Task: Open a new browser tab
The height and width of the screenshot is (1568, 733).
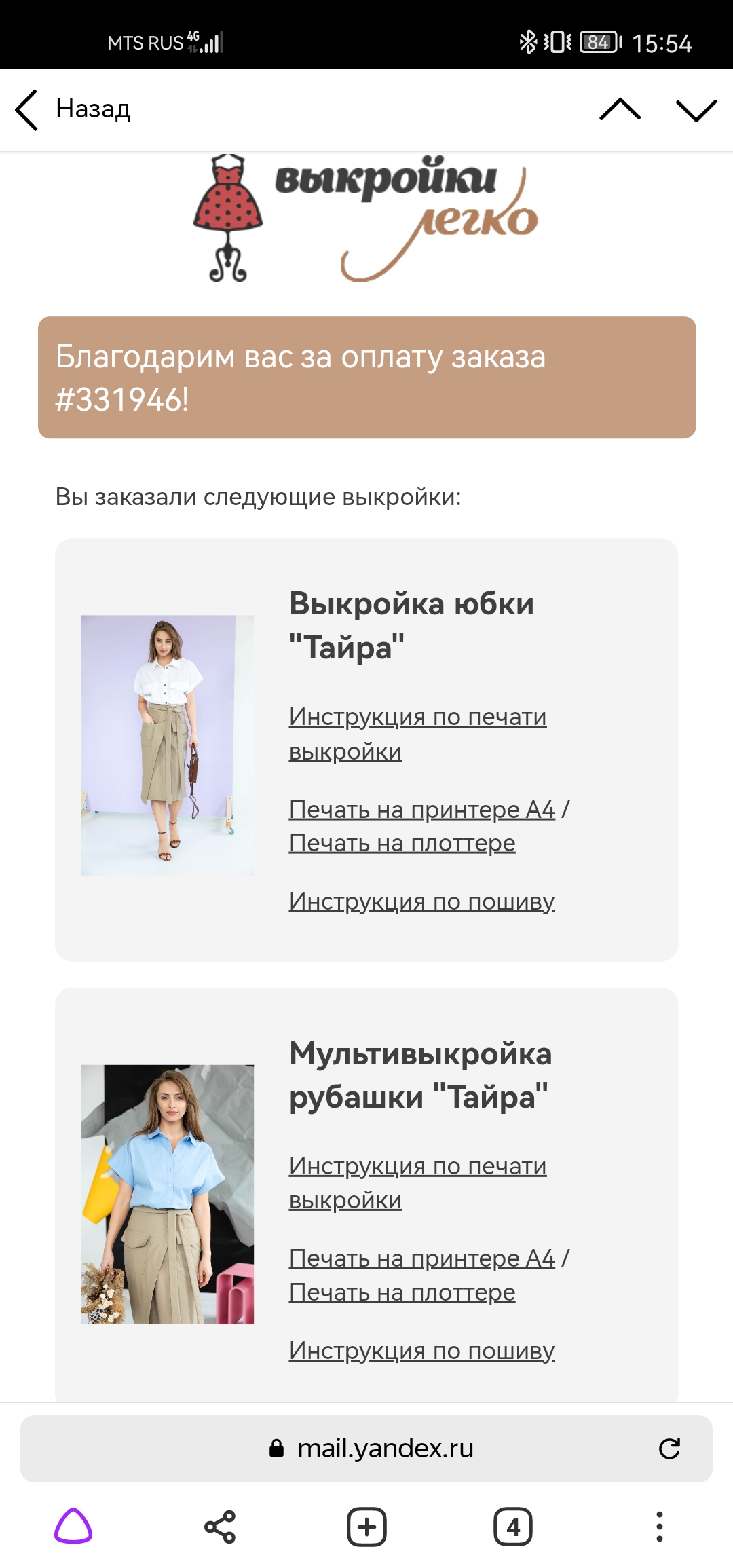Action: (366, 1527)
